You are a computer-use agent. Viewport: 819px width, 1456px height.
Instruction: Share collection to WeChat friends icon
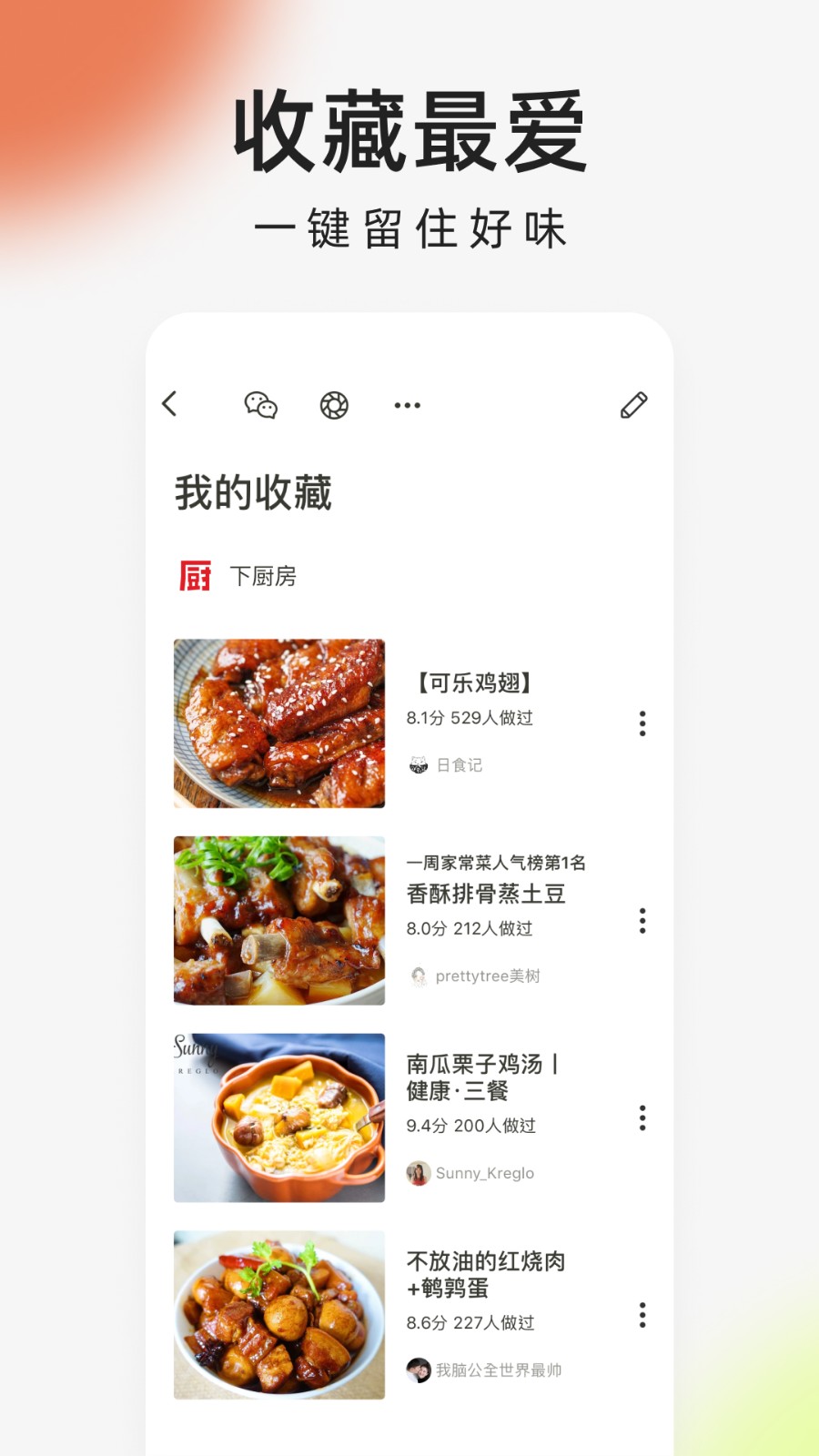[261, 405]
